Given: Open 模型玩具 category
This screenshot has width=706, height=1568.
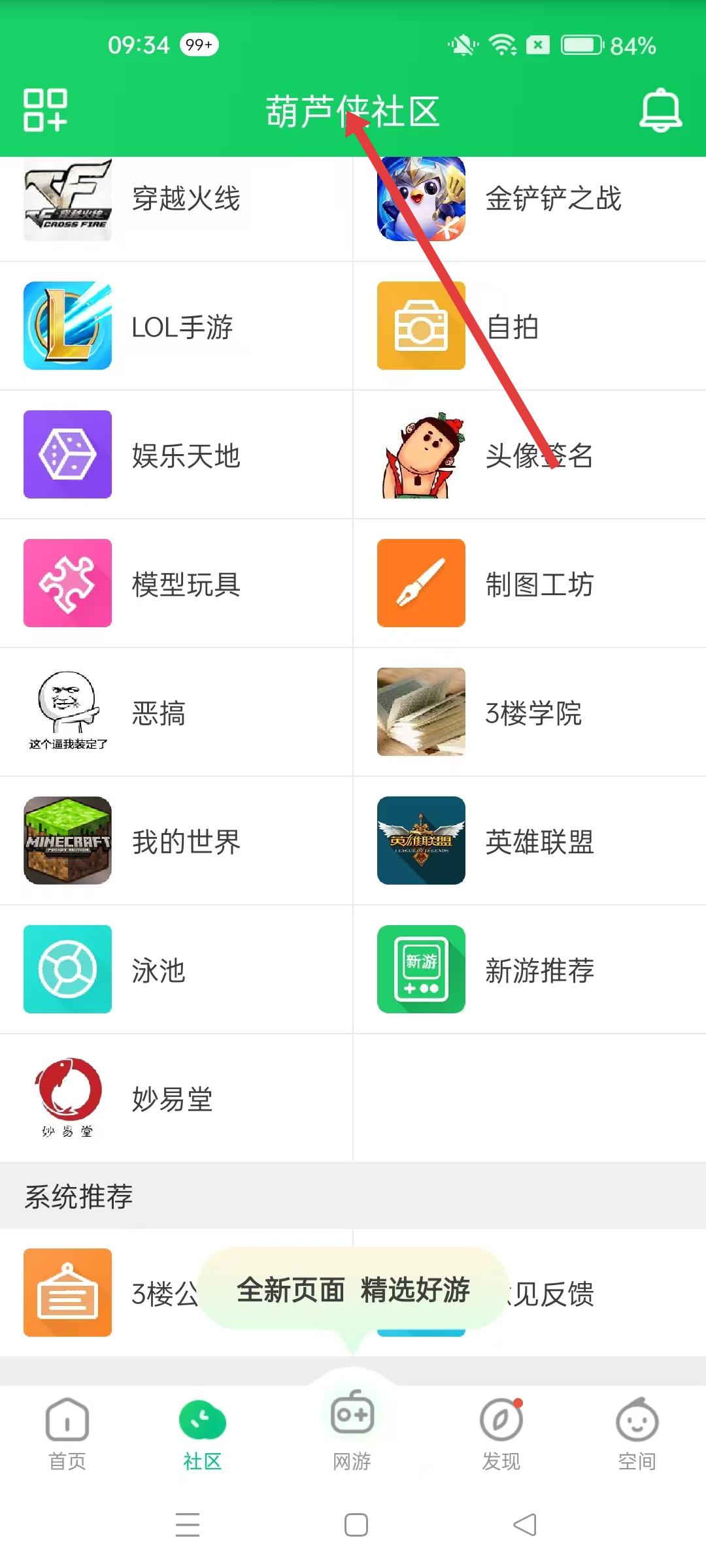Looking at the screenshot, I should (176, 583).
